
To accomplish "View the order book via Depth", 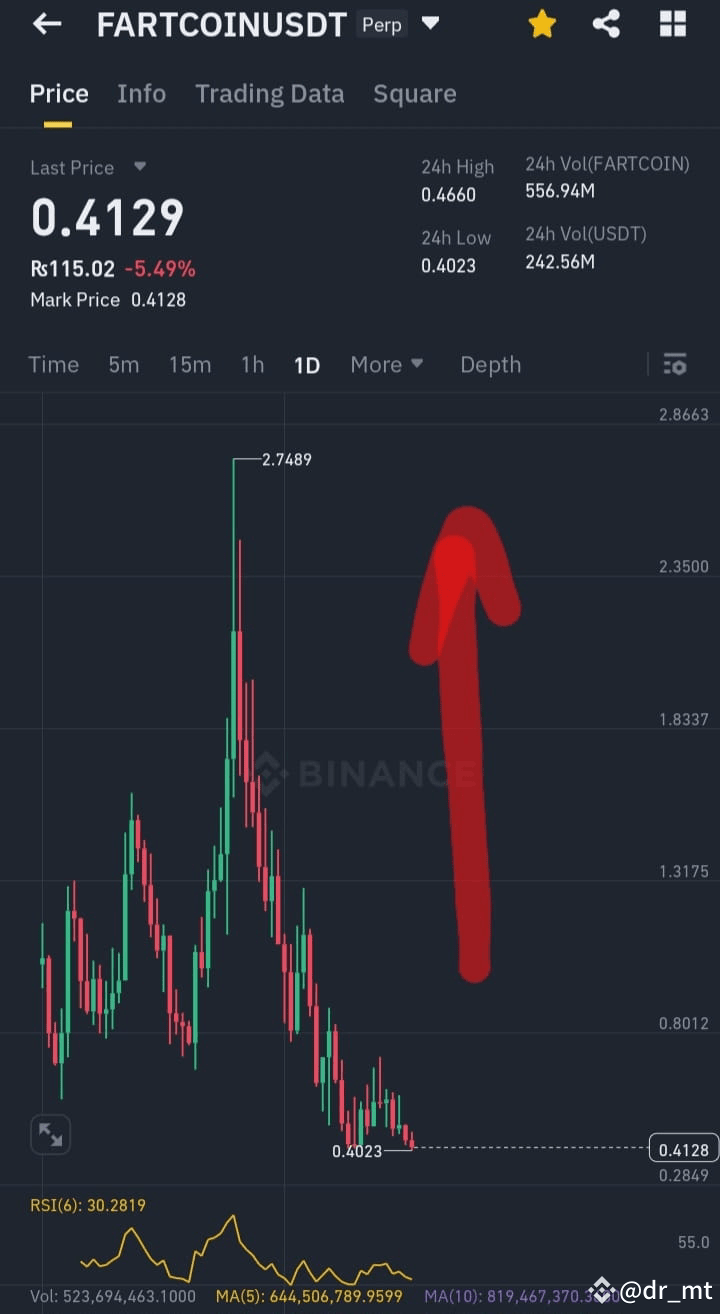I will (490, 364).
